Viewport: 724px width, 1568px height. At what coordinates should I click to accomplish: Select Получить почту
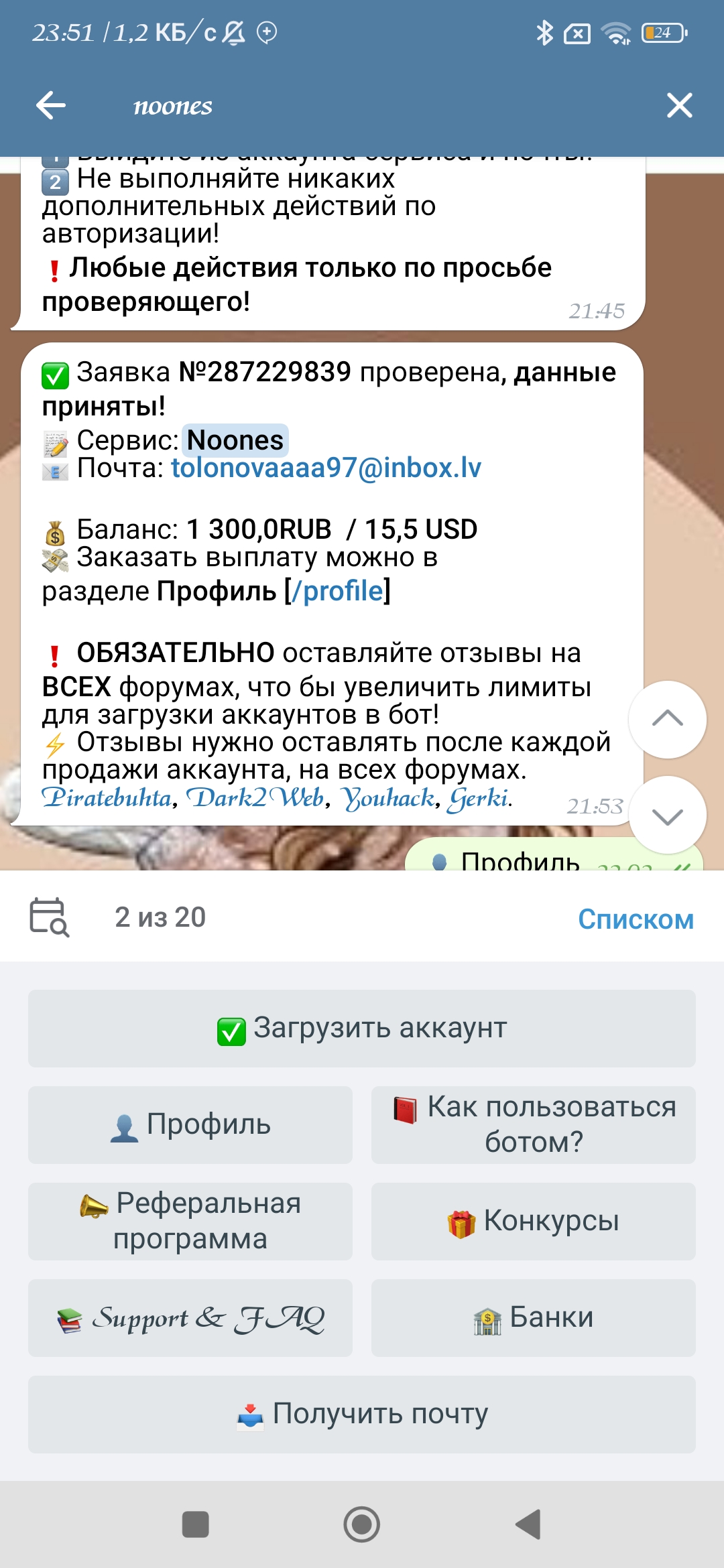click(x=362, y=1415)
